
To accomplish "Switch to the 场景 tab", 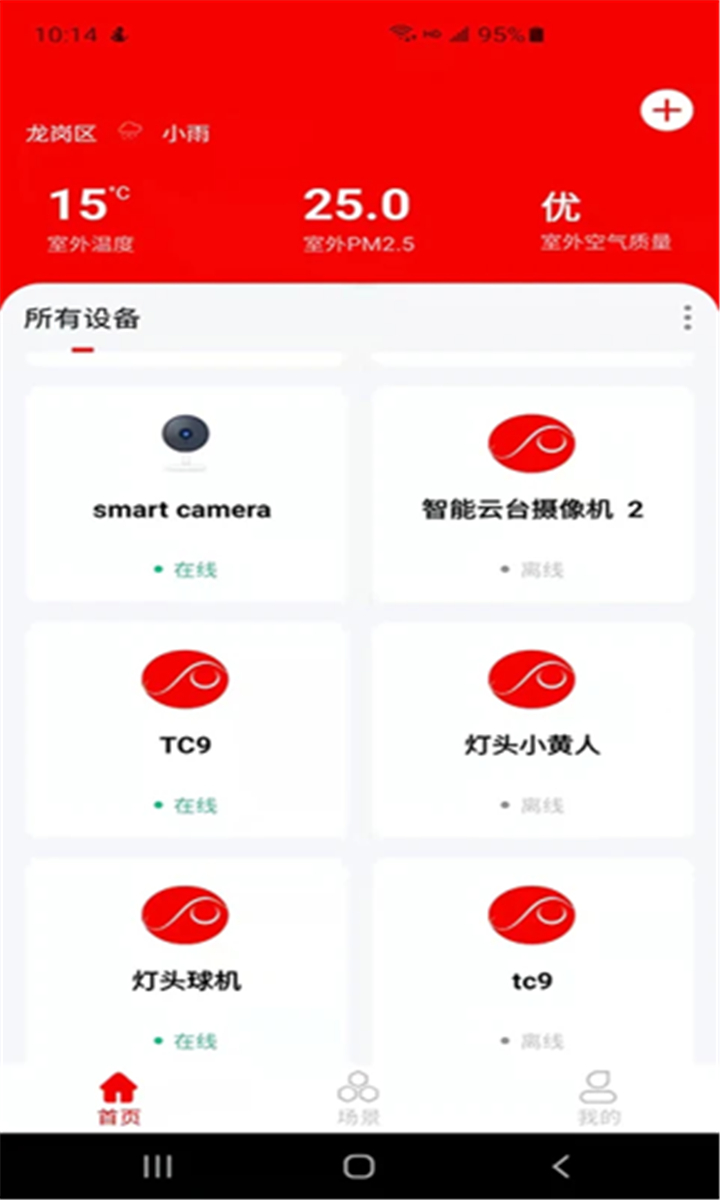I will pos(358,1099).
